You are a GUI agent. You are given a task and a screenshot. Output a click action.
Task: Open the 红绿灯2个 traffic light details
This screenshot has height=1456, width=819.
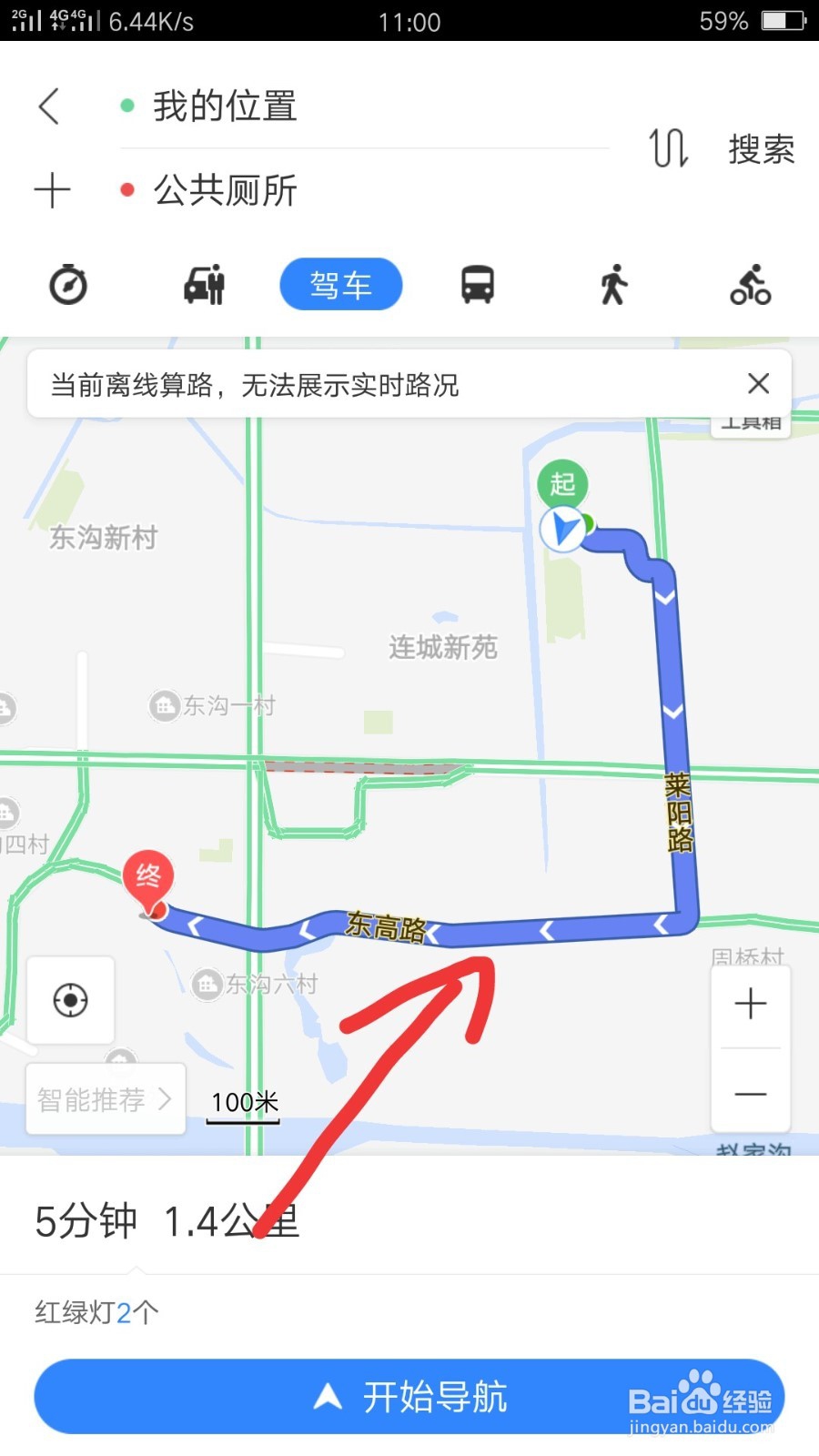tap(94, 1313)
